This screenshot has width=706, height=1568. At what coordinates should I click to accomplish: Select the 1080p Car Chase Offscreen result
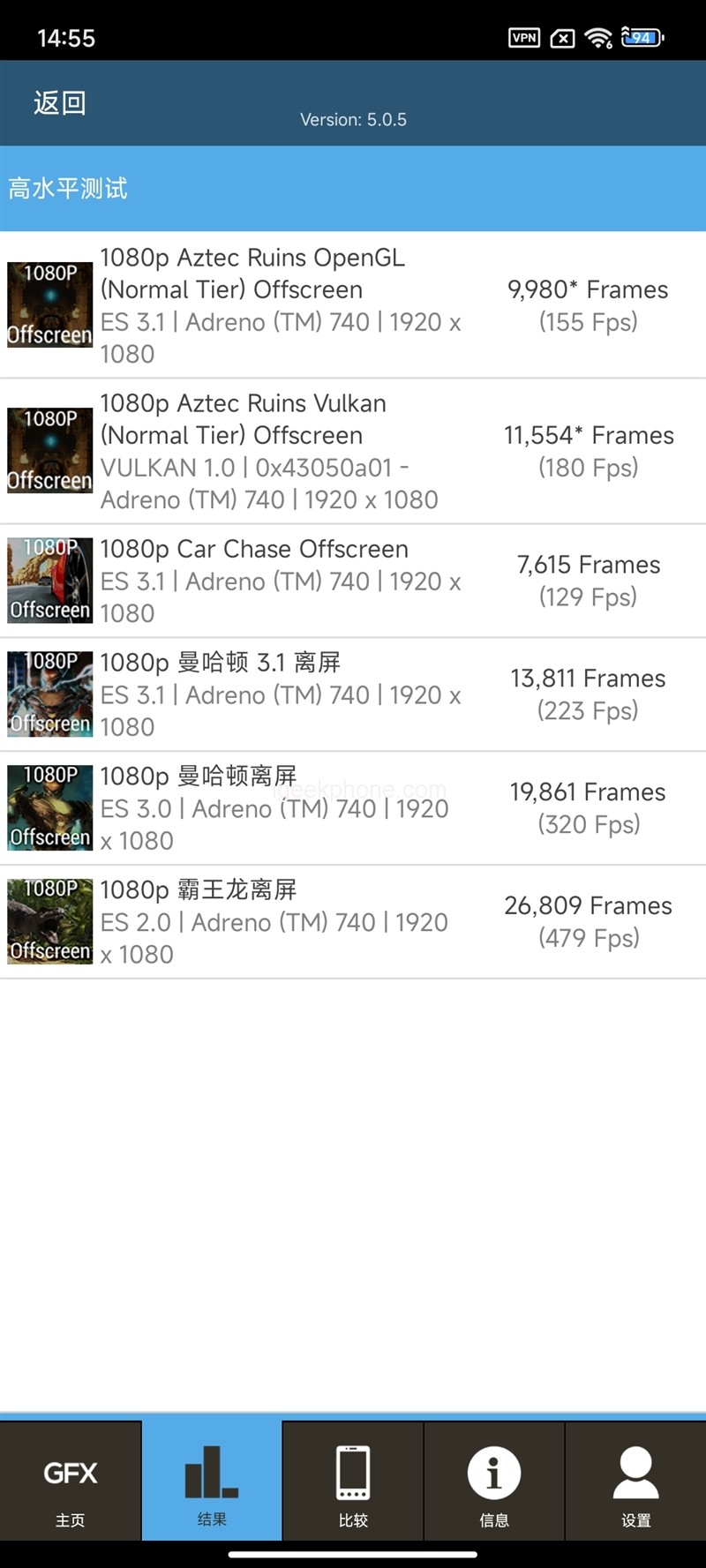[x=353, y=581]
